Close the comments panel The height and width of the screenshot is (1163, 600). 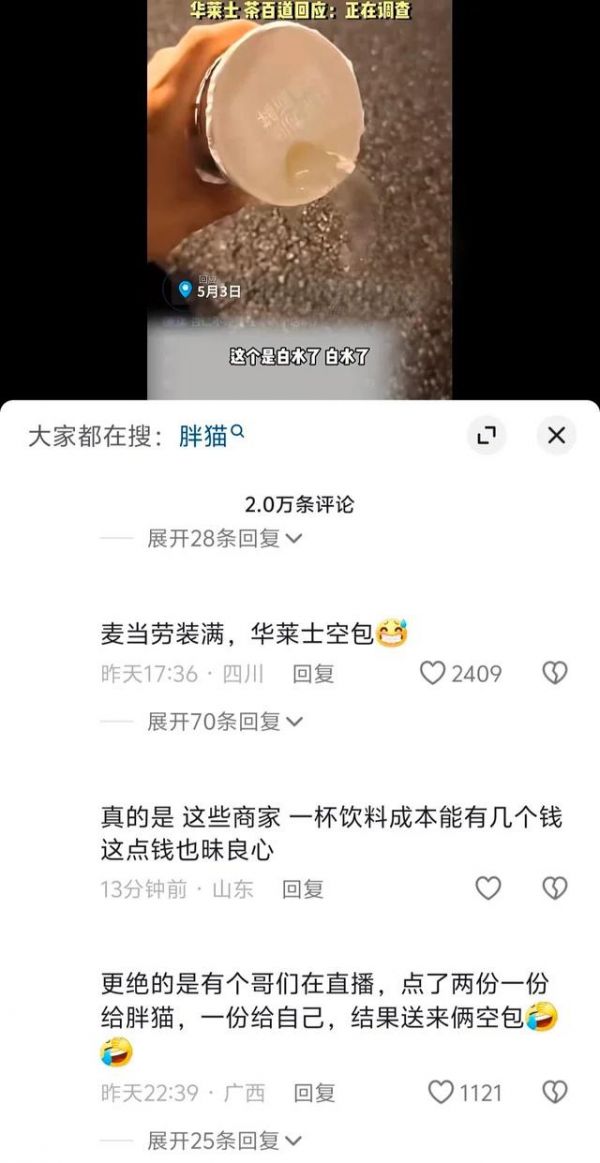(x=556, y=435)
